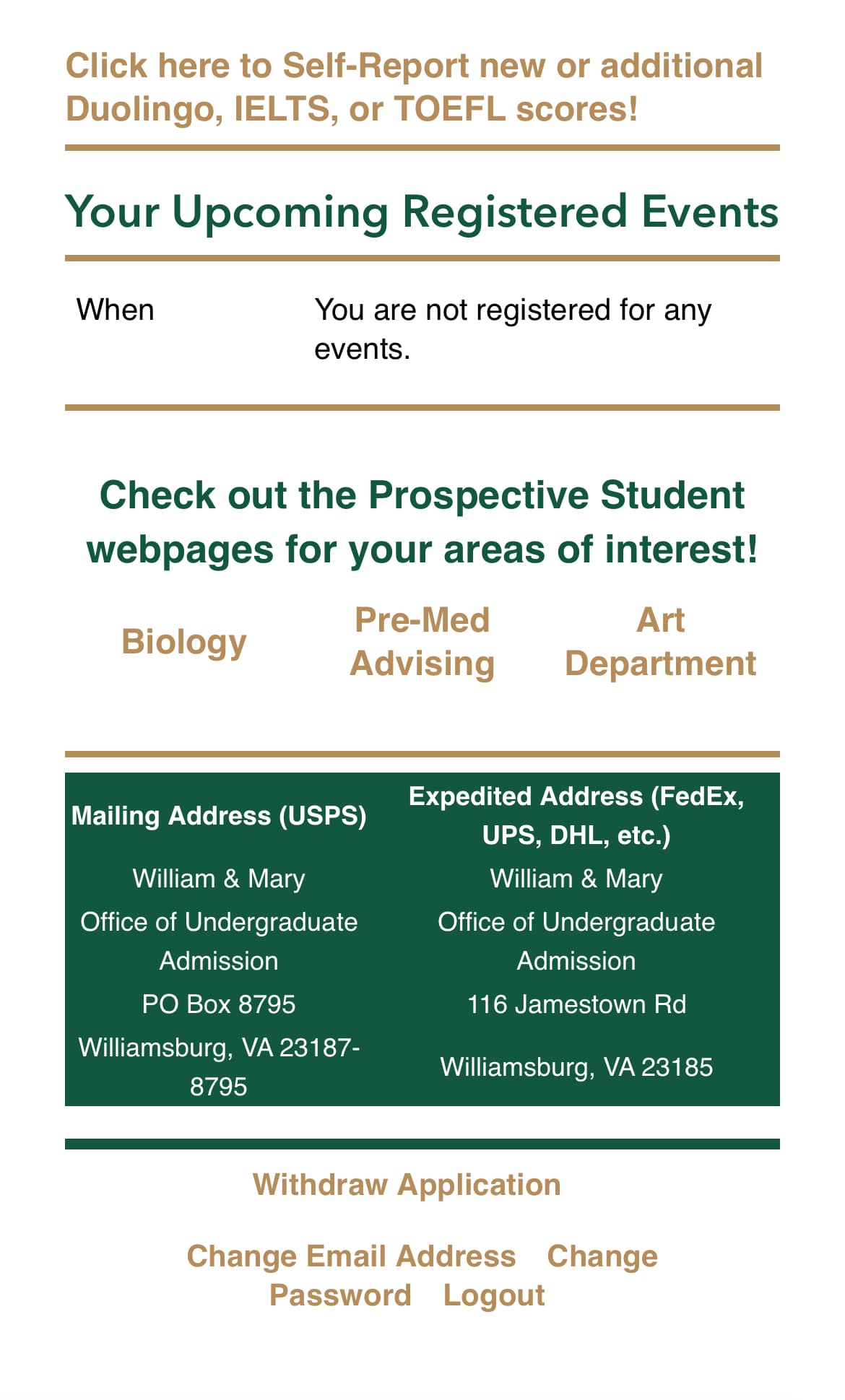Select Withdraw Application
This screenshot has width=845, height=1400.
tap(407, 1185)
